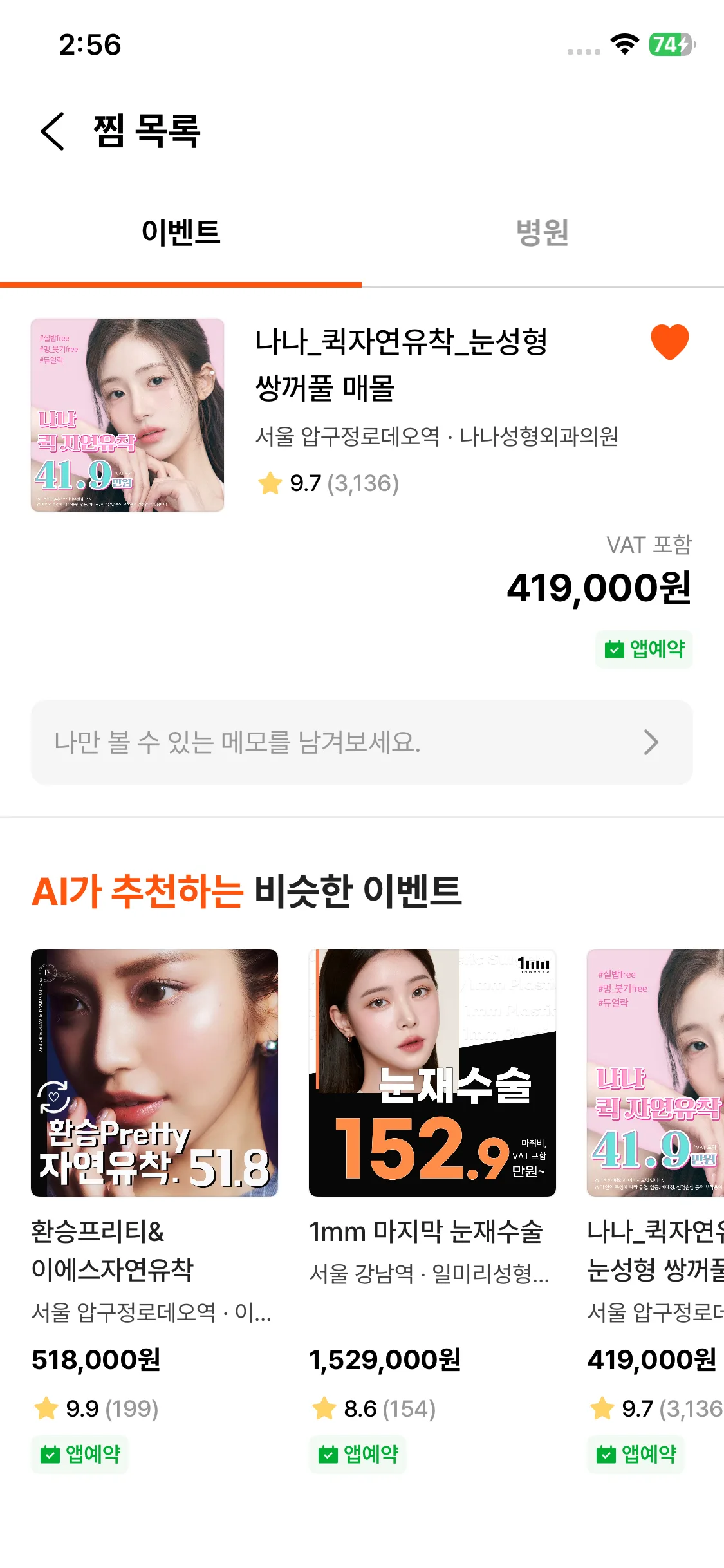Switch to the 병원 tab
The width and height of the screenshot is (724, 1568).
[543, 233]
